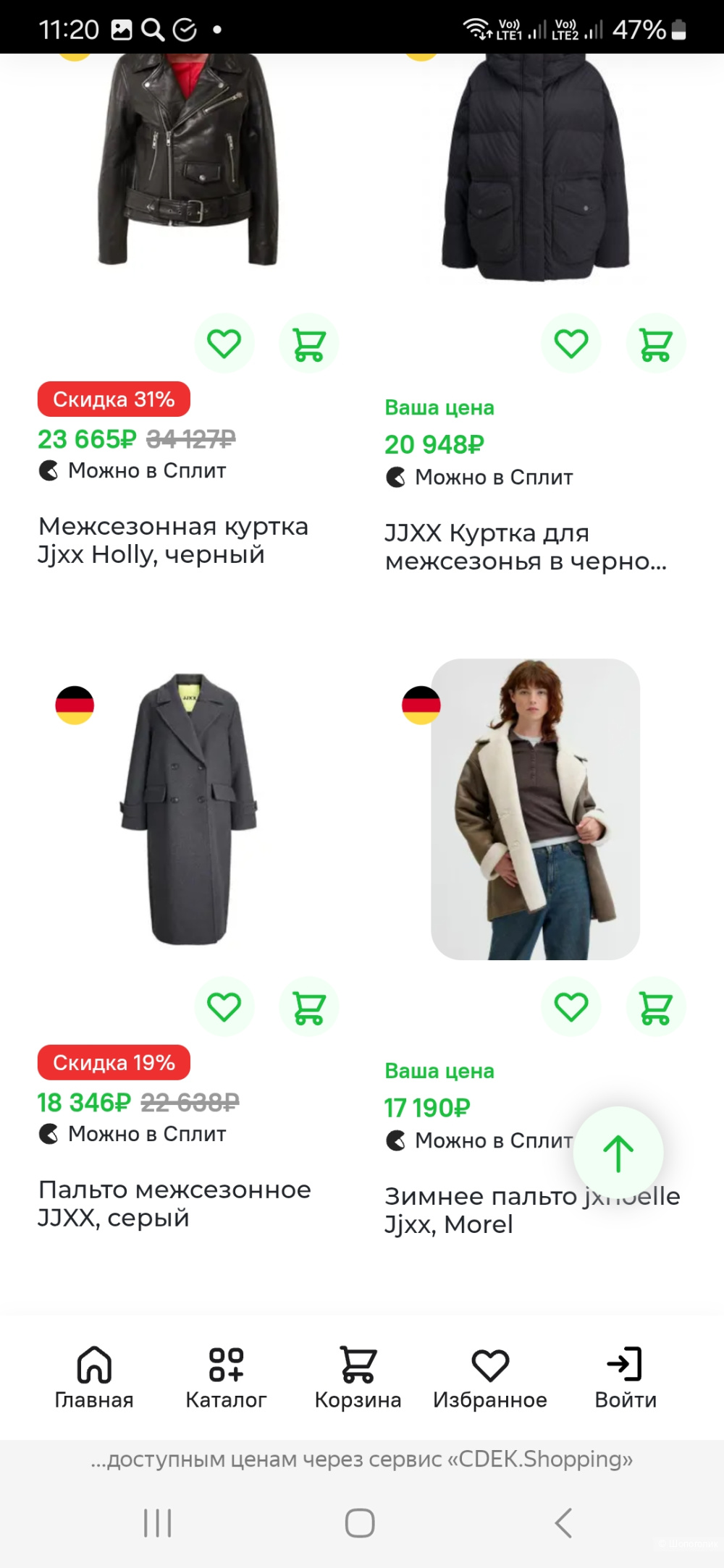Add grey JJXX coat to cart
Screen dimensions: 724x1568
click(308, 1006)
